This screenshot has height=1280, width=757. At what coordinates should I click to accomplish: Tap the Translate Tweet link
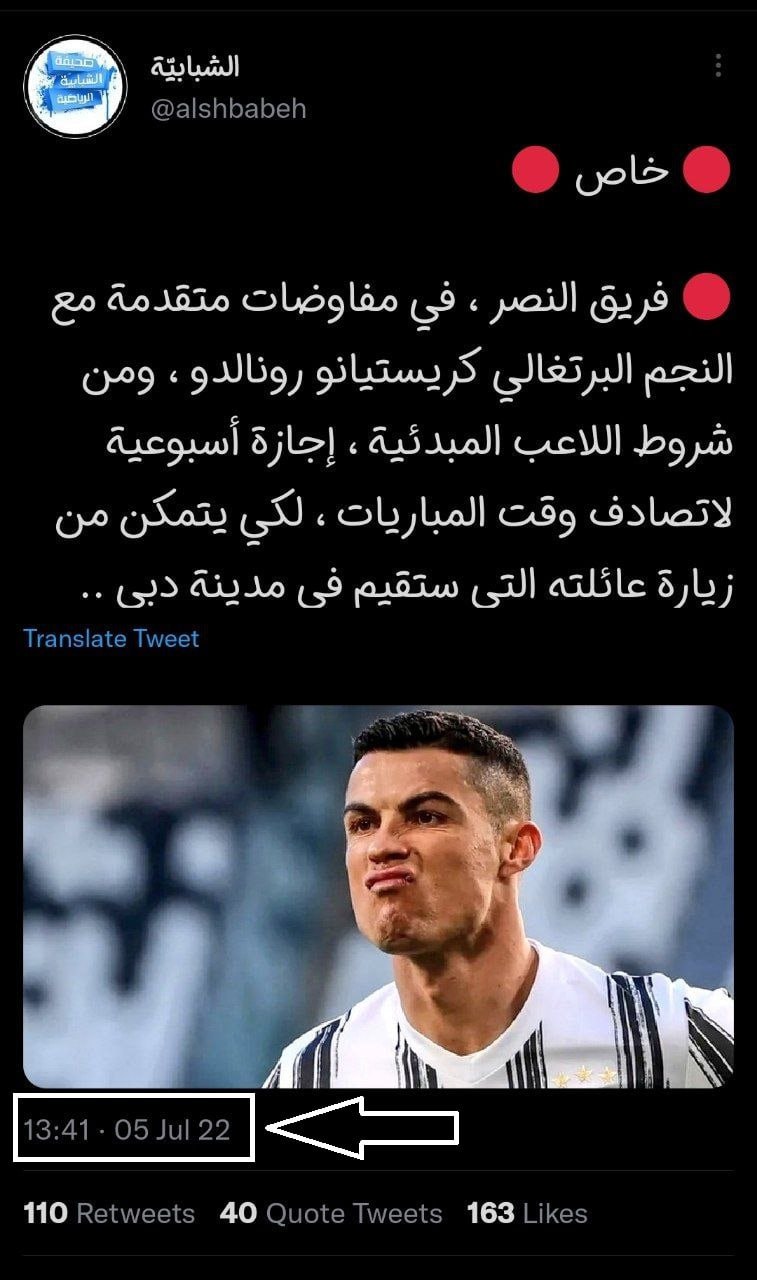[x=111, y=638]
